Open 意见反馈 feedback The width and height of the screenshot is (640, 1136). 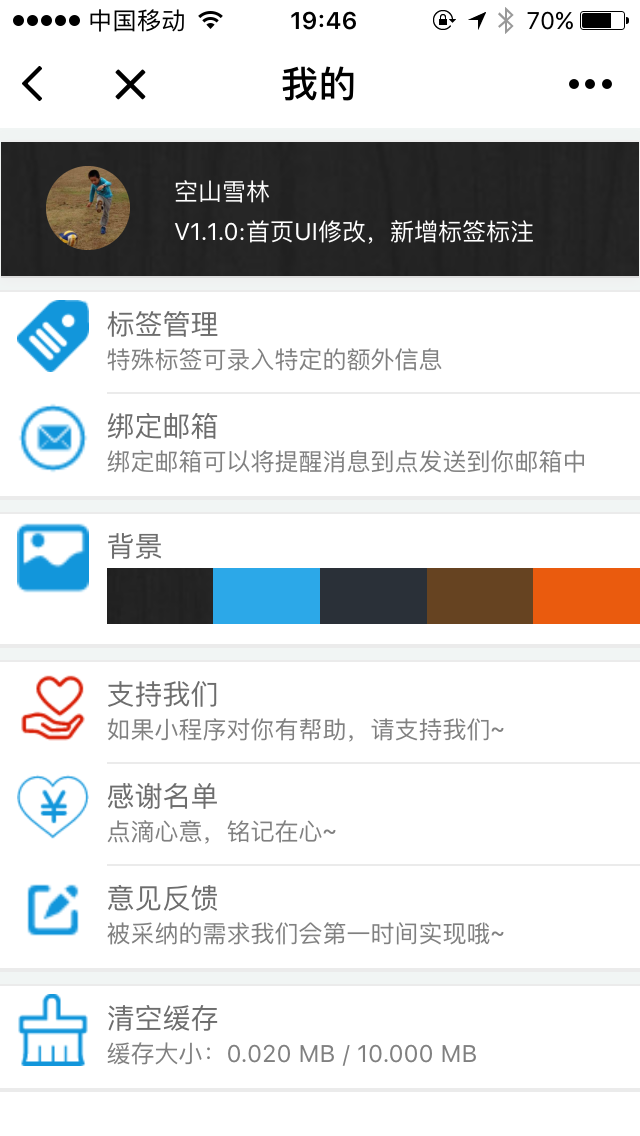pyautogui.click(x=320, y=915)
